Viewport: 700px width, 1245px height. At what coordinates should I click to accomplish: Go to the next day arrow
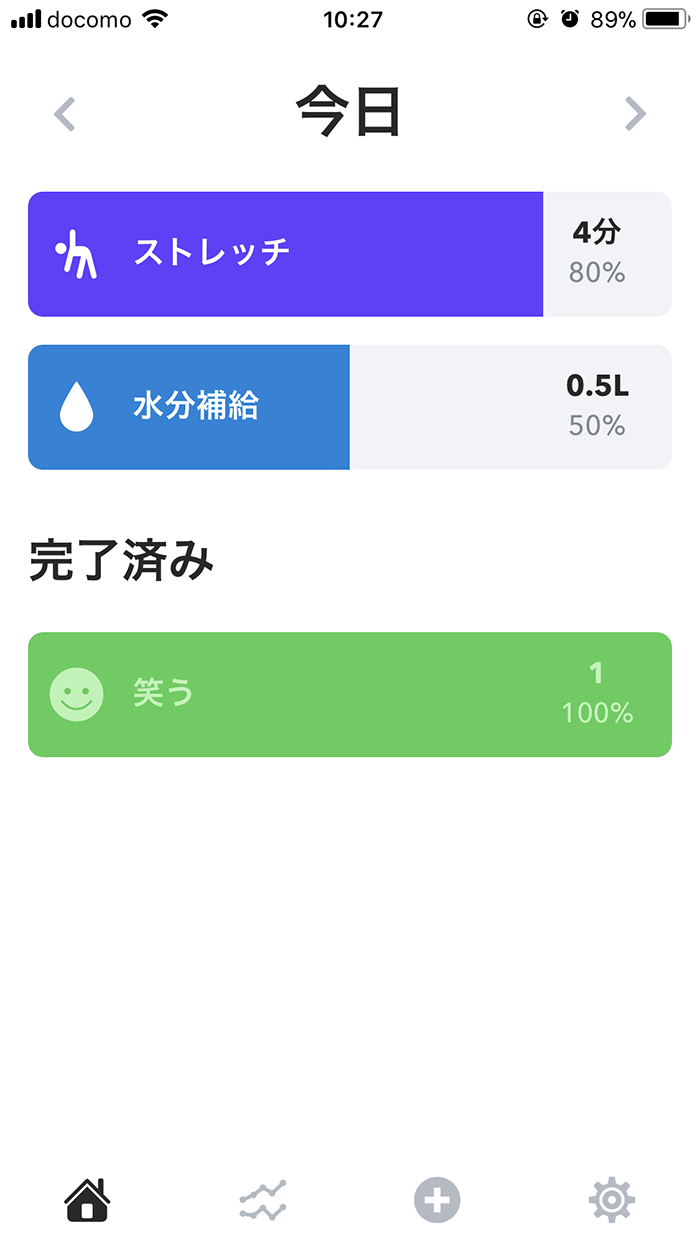tap(635, 114)
